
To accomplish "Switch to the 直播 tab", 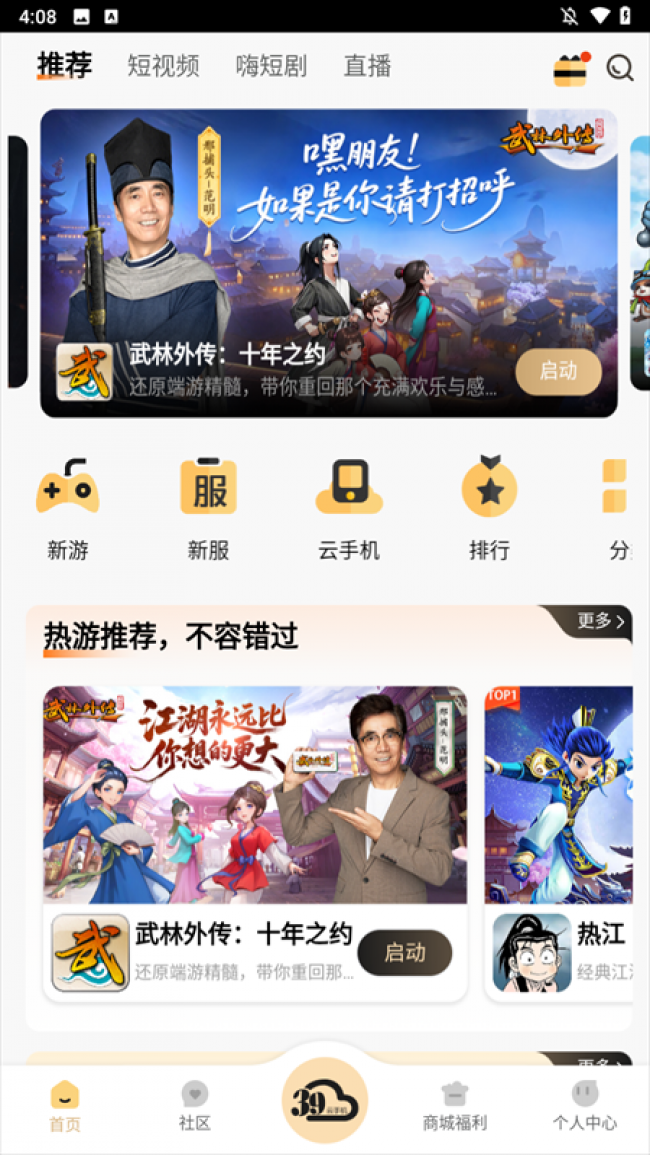I will (367, 67).
